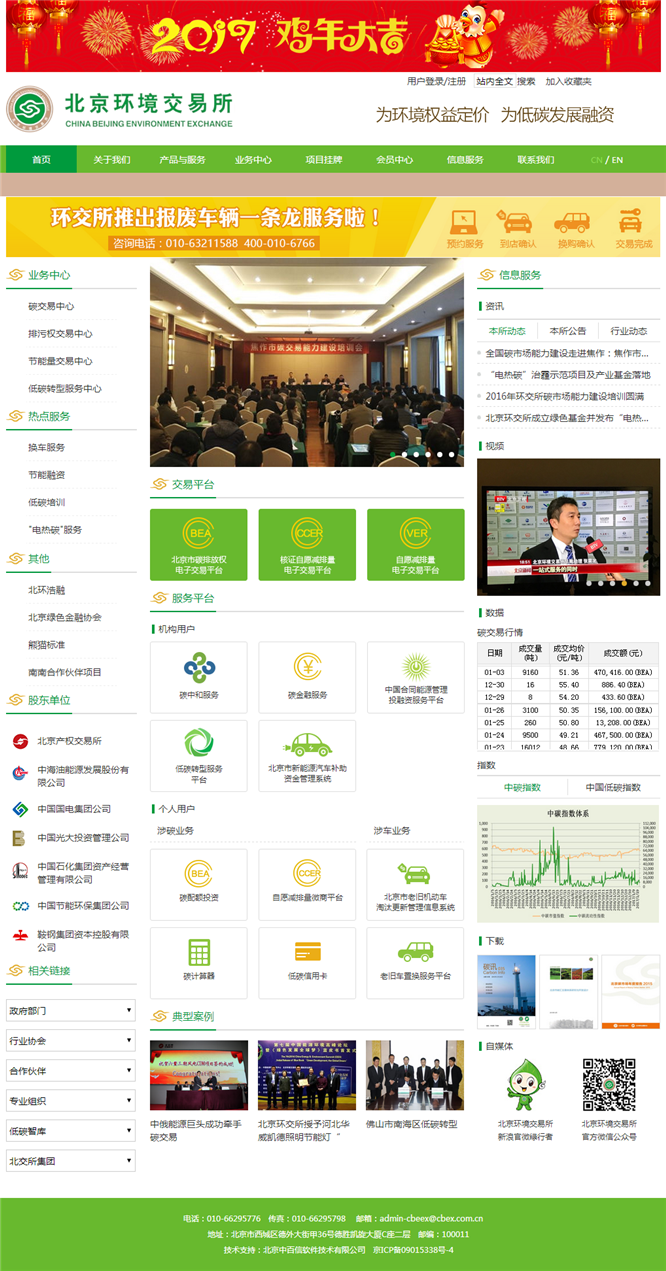Open the 首页 navigation item

(x=41, y=160)
